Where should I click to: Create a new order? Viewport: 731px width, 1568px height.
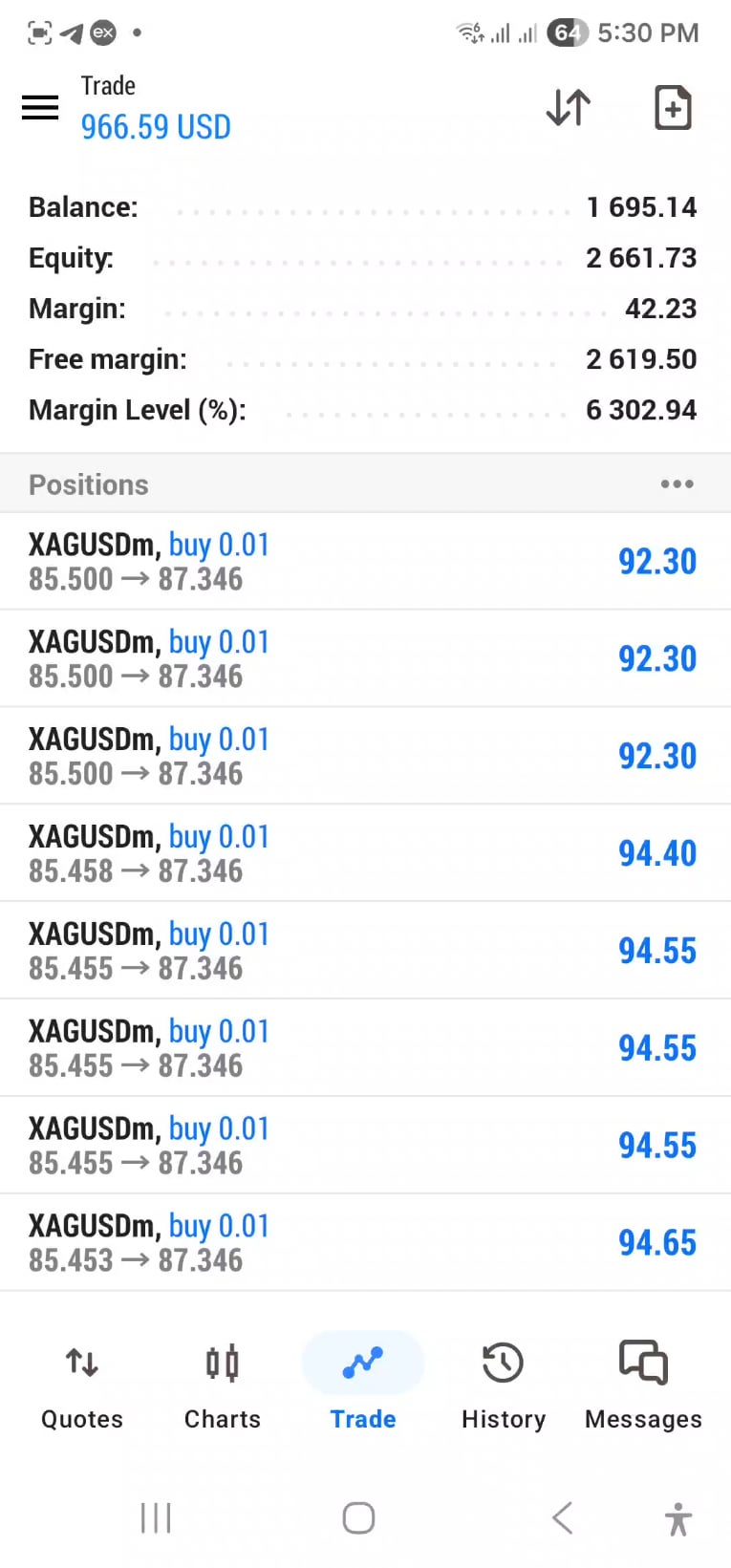(x=673, y=107)
